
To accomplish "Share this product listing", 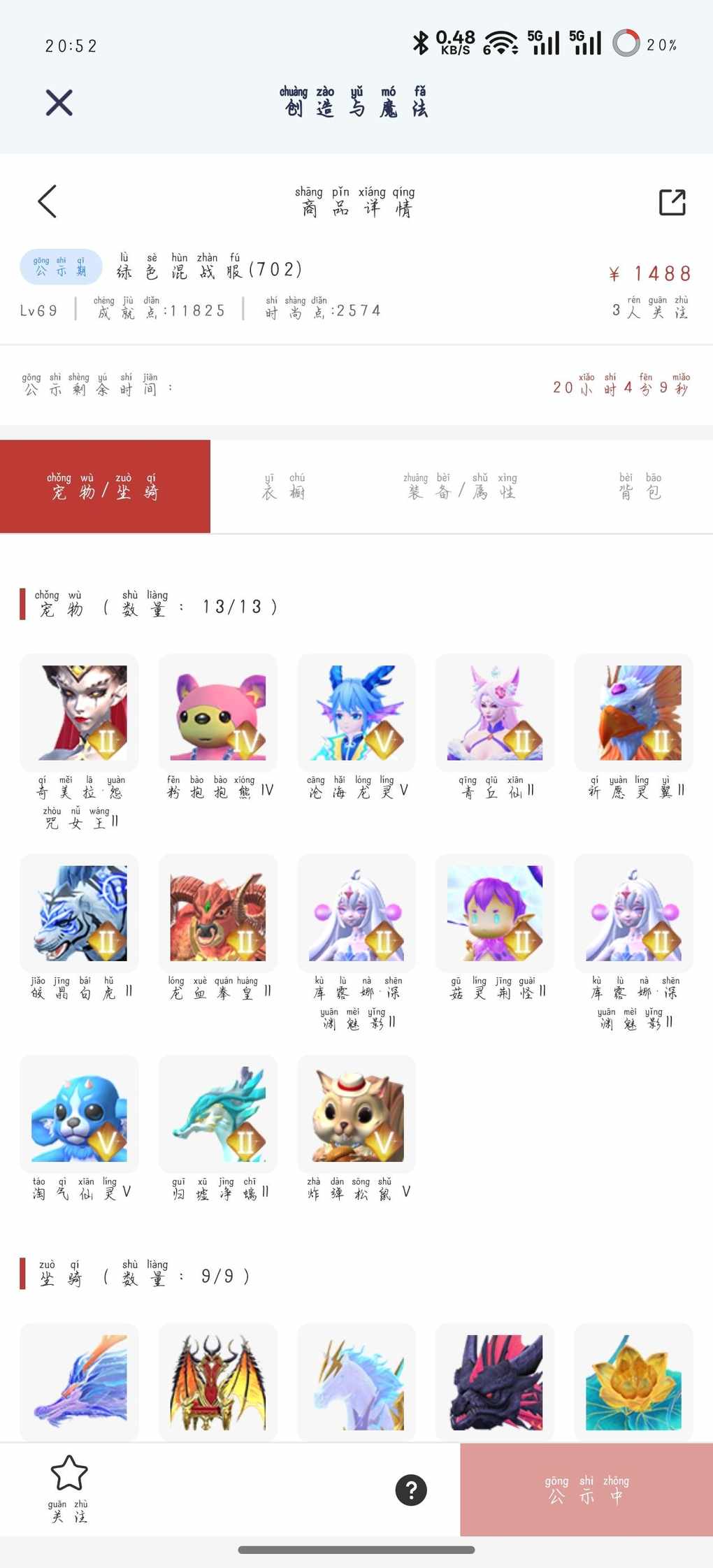I will click(x=672, y=202).
